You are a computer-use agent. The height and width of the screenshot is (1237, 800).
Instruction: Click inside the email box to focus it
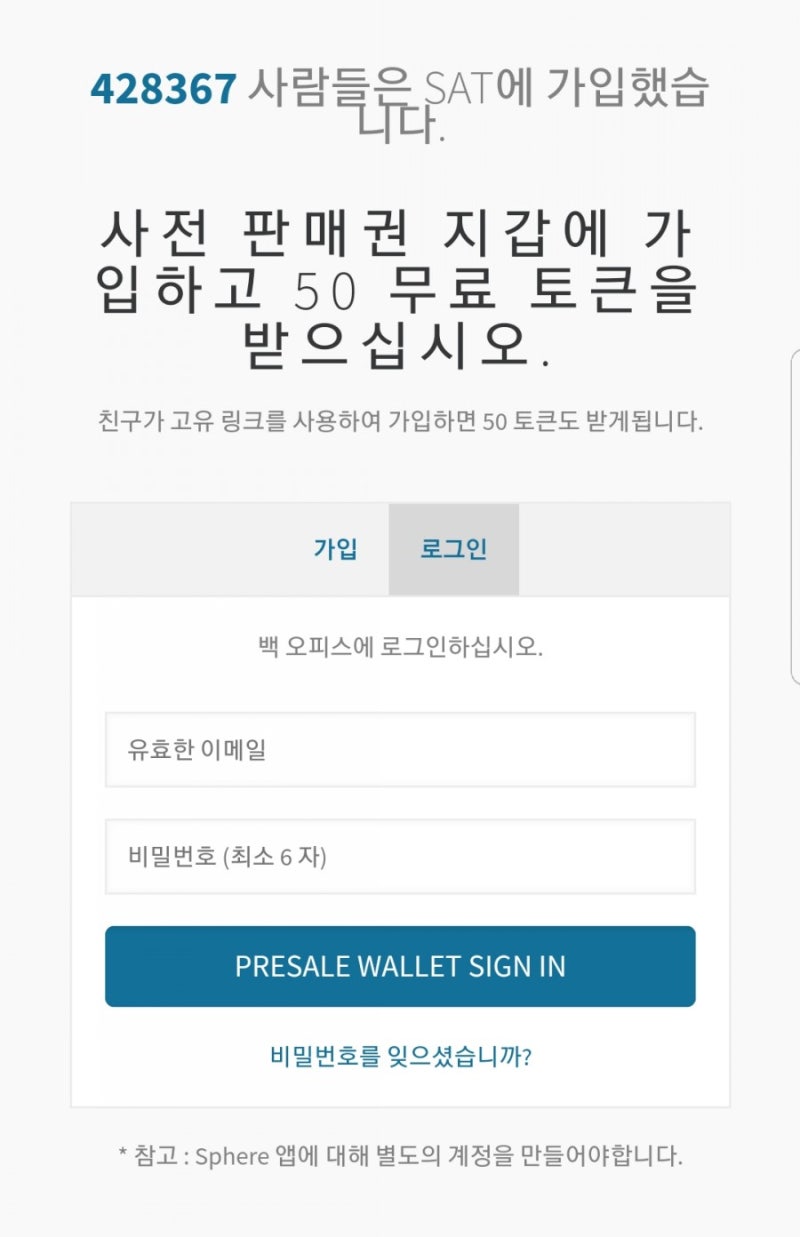click(x=398, y=750)
